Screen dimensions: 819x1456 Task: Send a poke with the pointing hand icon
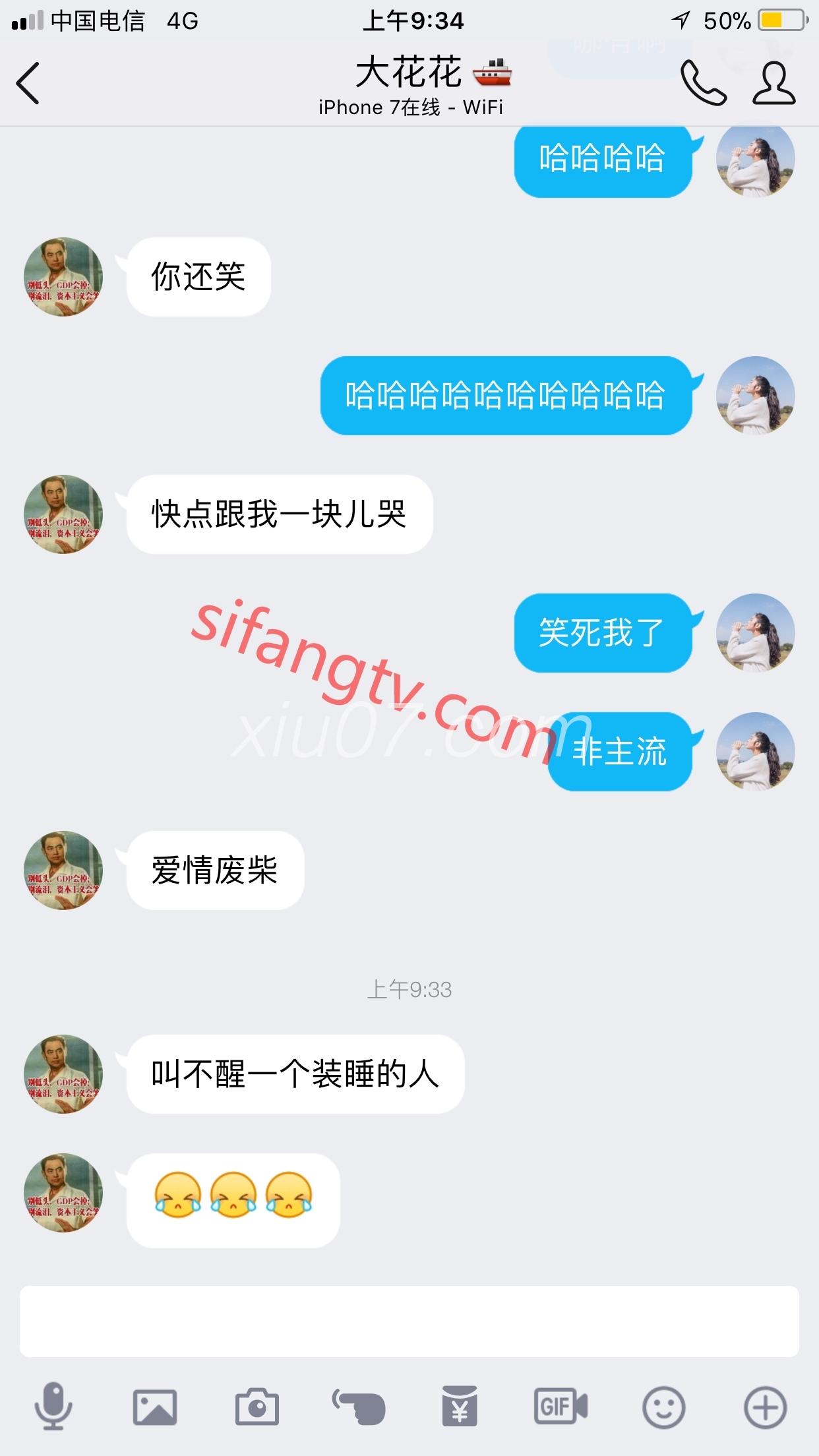pos(359,1407)
